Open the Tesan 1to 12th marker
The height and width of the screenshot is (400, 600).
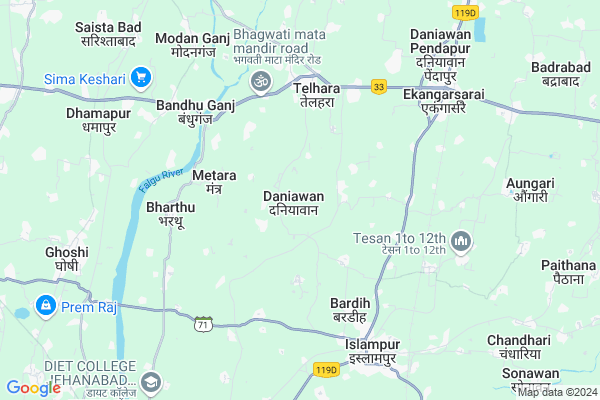(461, 240)
